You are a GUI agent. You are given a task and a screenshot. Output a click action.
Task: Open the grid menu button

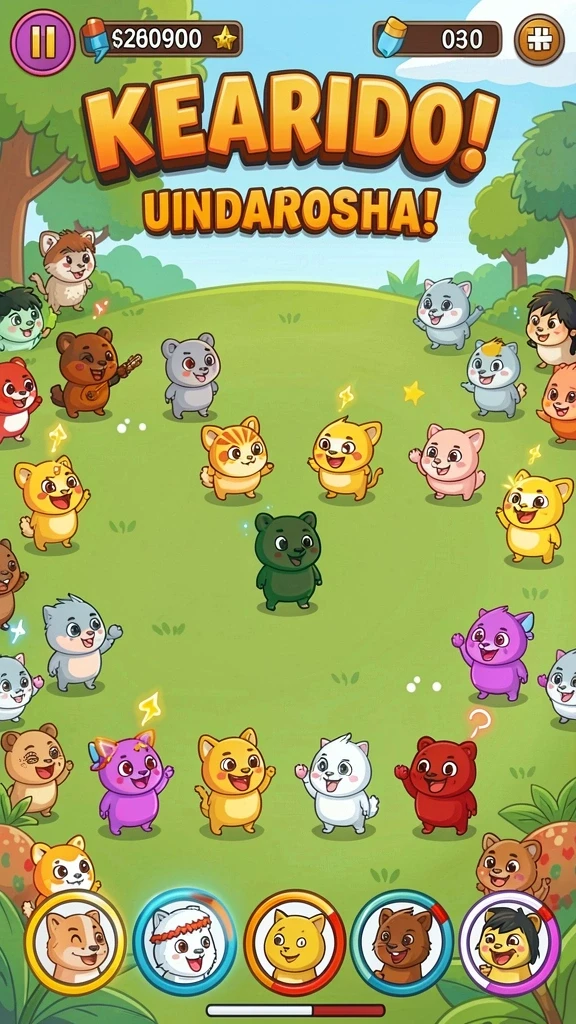[539, 40]
